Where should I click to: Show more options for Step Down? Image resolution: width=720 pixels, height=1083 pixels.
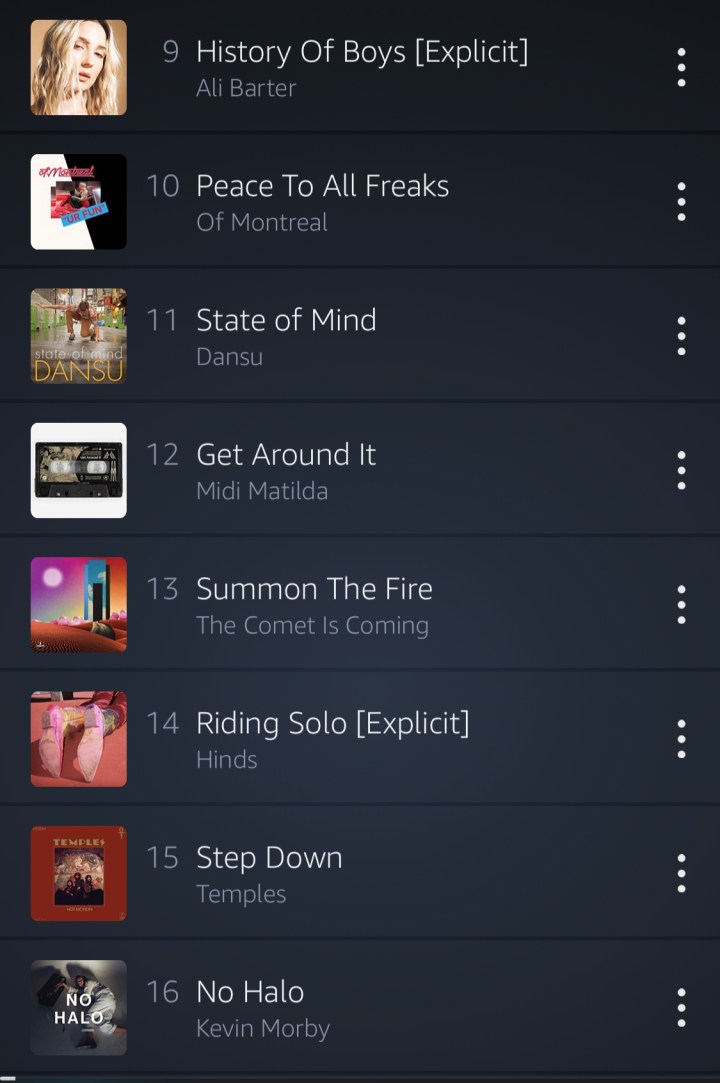pyautogui.click(x=681, y=873)
